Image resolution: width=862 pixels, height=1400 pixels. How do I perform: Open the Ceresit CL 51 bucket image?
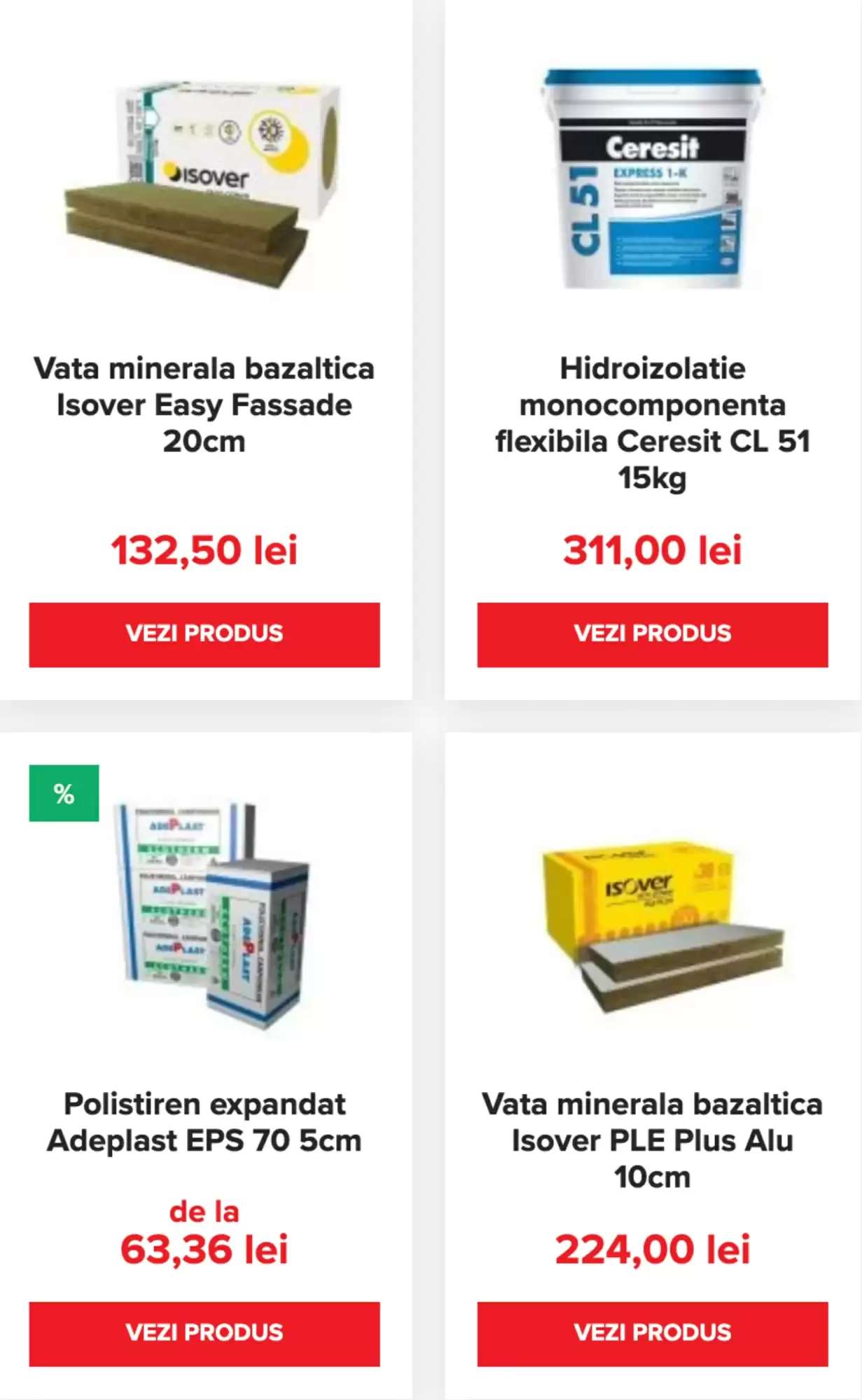652,178
